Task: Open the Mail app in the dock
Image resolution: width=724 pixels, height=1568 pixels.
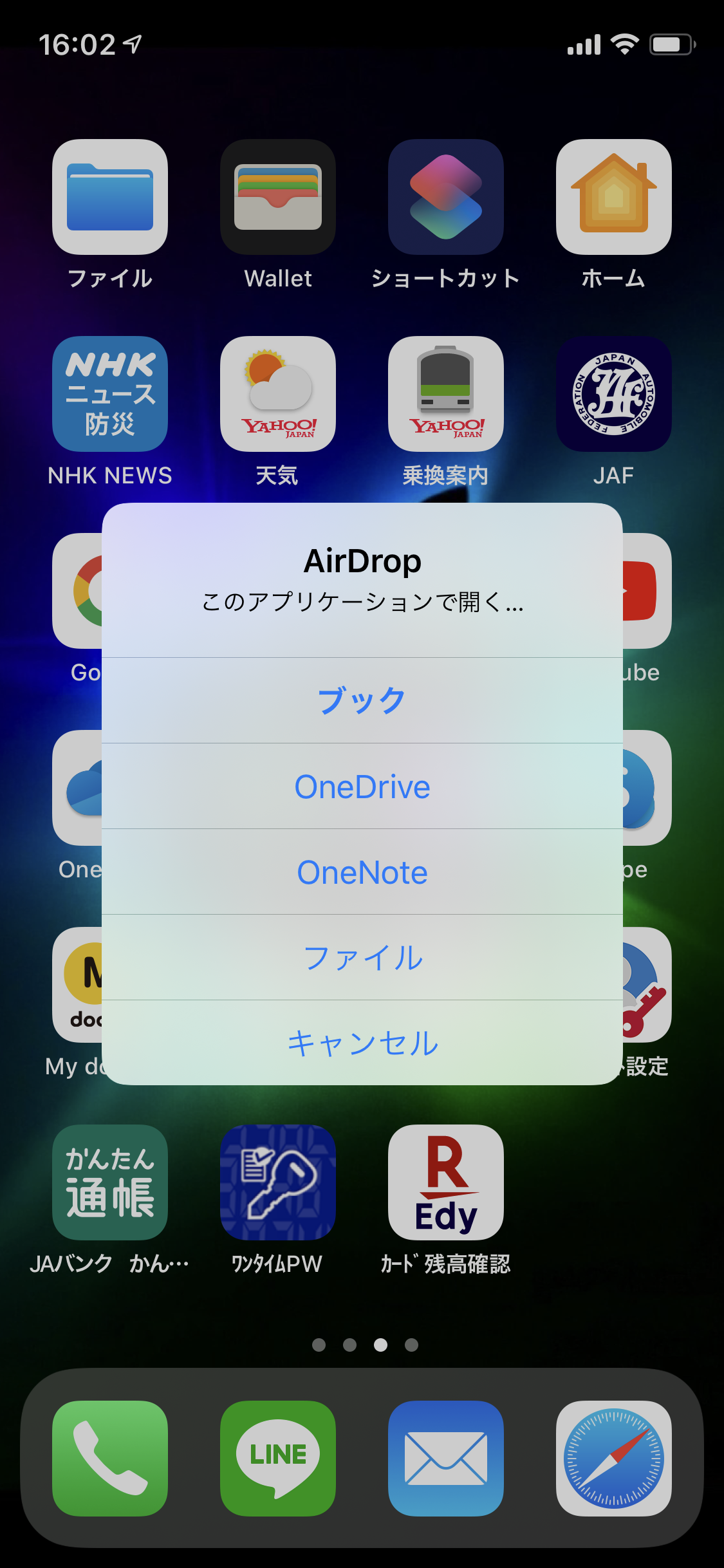Action: click(x=445, y=1458)
